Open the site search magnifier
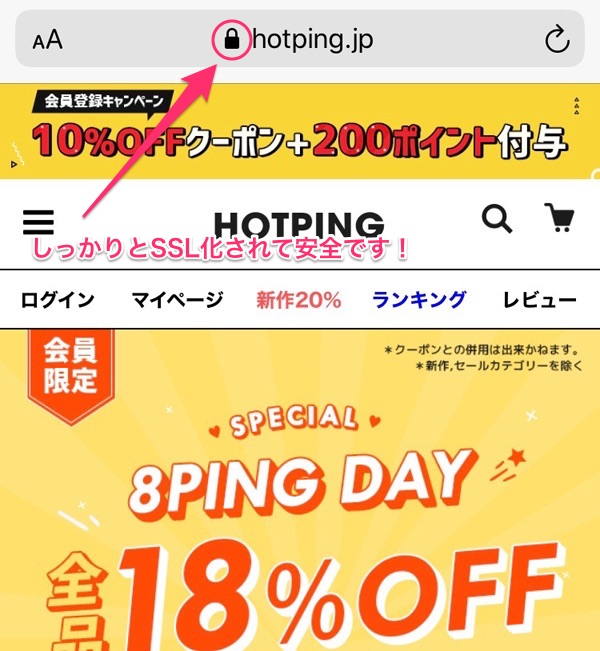The image size is (600, 651). pyautogui.click(x=497, y=218)
